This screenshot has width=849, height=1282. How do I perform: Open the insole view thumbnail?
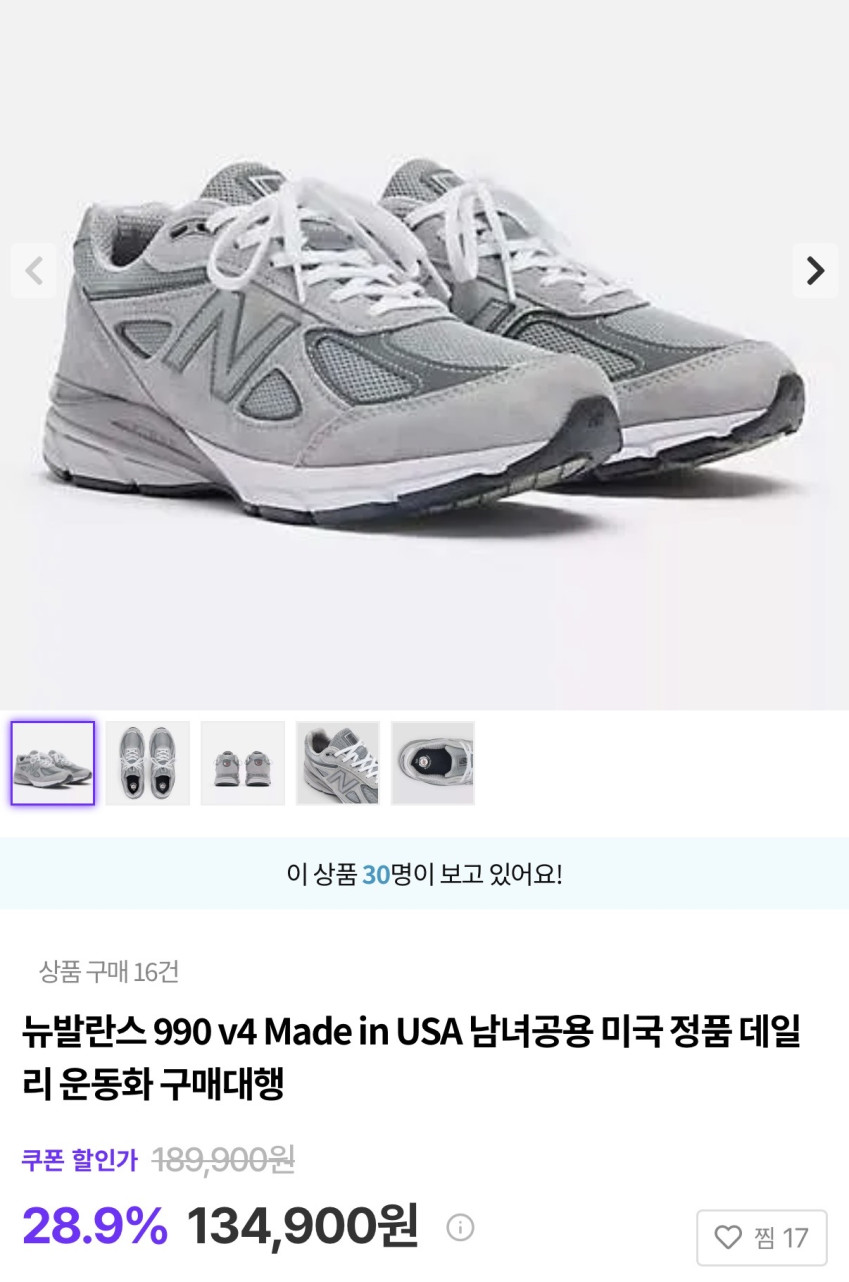(433, 763)
